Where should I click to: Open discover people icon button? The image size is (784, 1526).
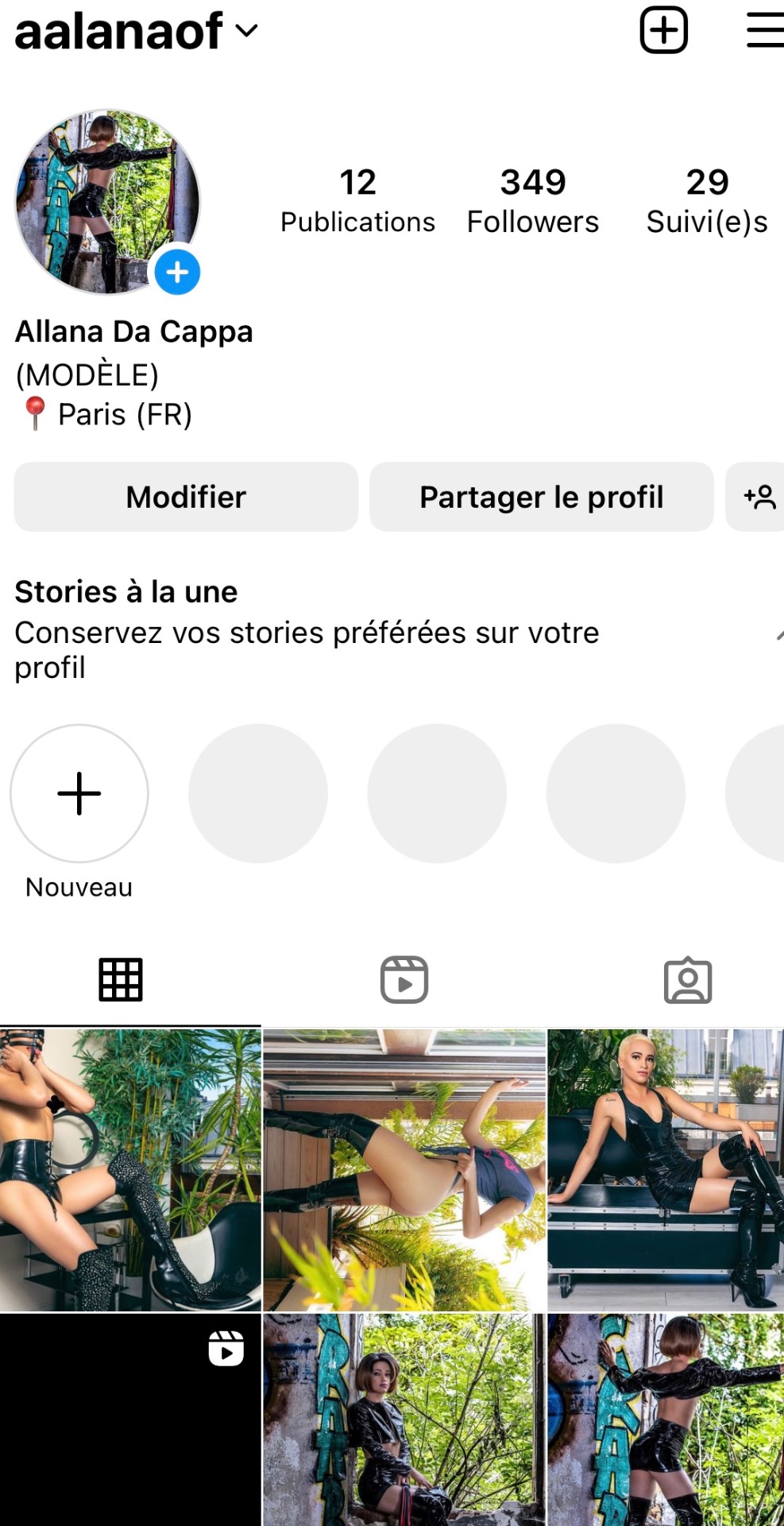click(759, 497)
